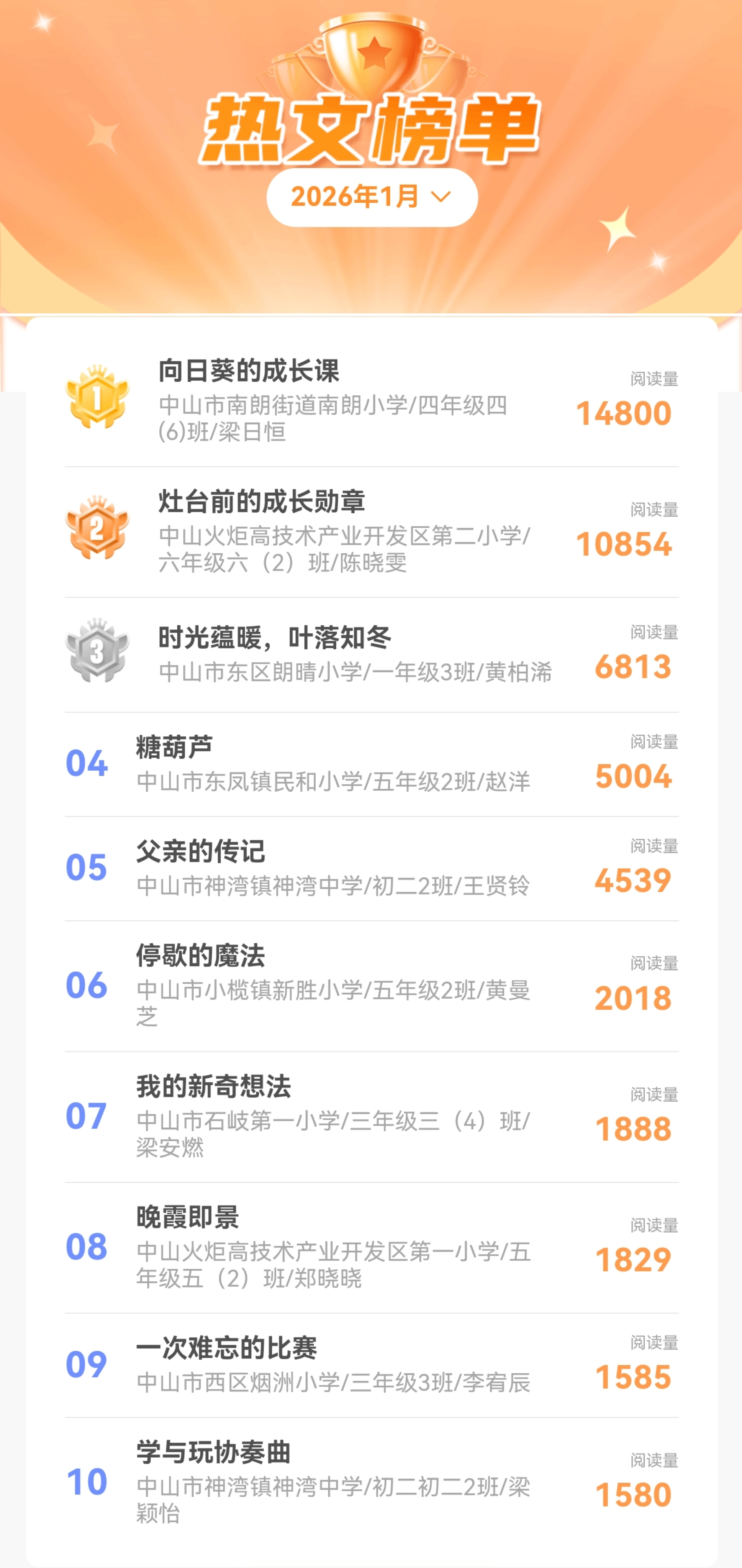Open the article 向日葵的成长课
This screenshot has width=742, height=1568.
click(248, 371)
